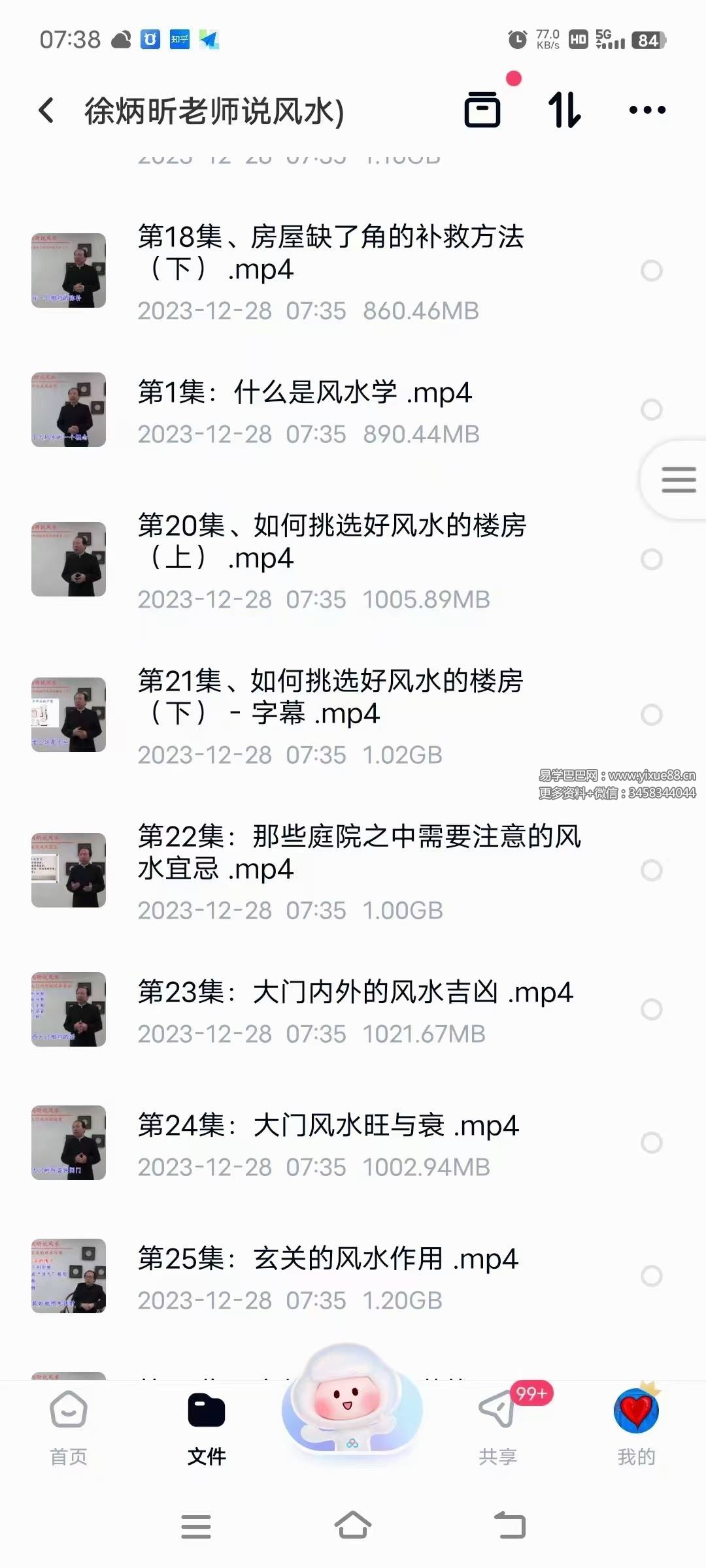Switch to the 文件 tab
Image resolution: width=706 pixels, height=1568 pixels.
[207, 1427]
